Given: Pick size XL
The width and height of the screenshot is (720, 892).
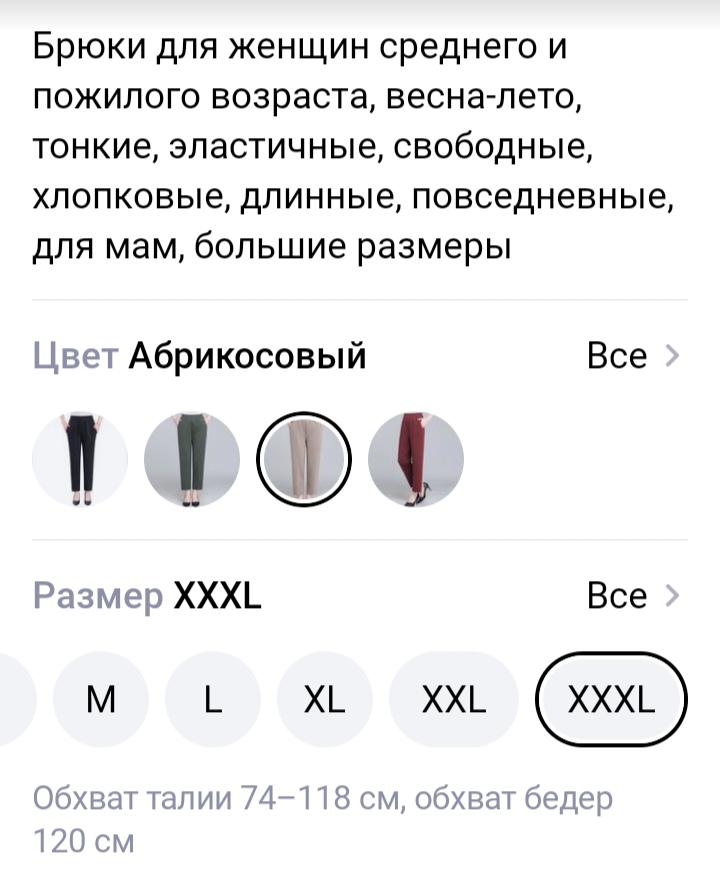Looking at the screenshot, I should [324, 699].
